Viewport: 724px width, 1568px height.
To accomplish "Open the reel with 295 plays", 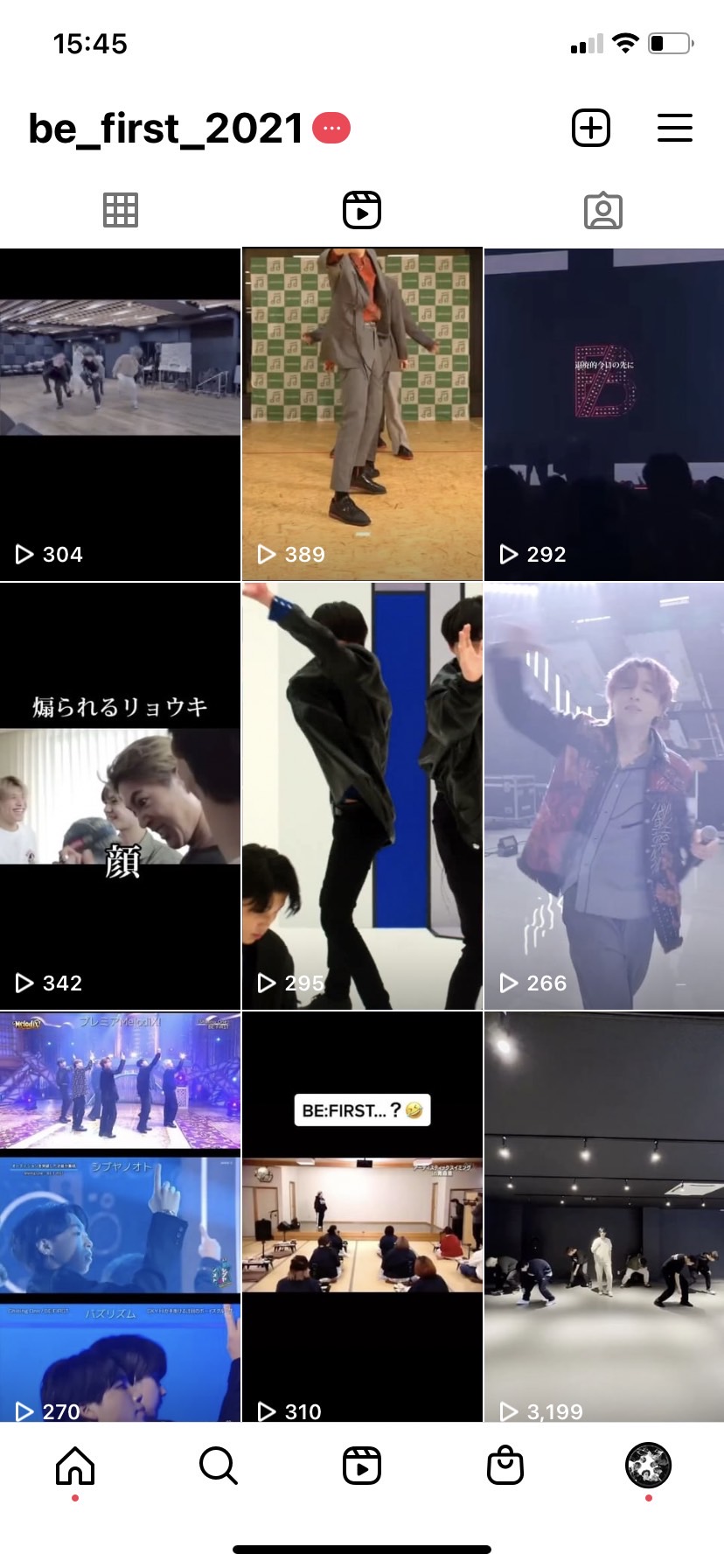I will pos(362,796).
